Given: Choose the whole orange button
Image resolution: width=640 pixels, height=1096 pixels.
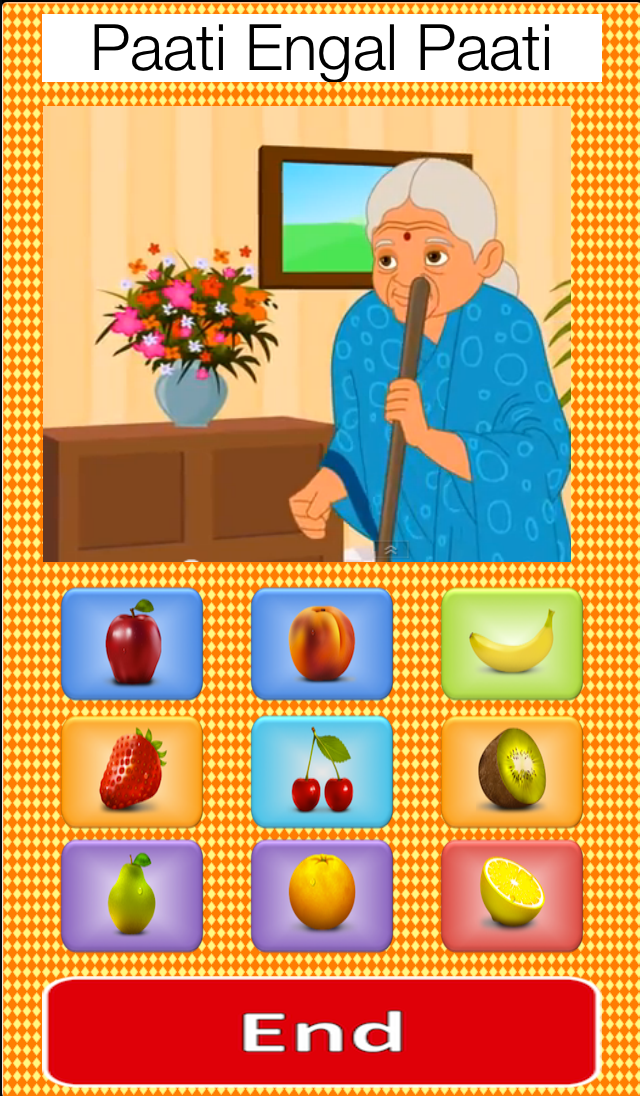Looking at the screenshot, I should 322,895.
